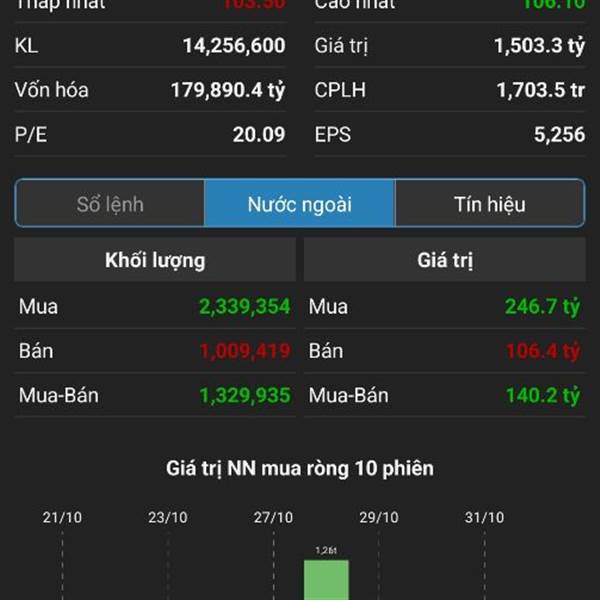Open the Tín hiệu tab
The height and width of the screenshot is (600, 600).
(489, 204)
